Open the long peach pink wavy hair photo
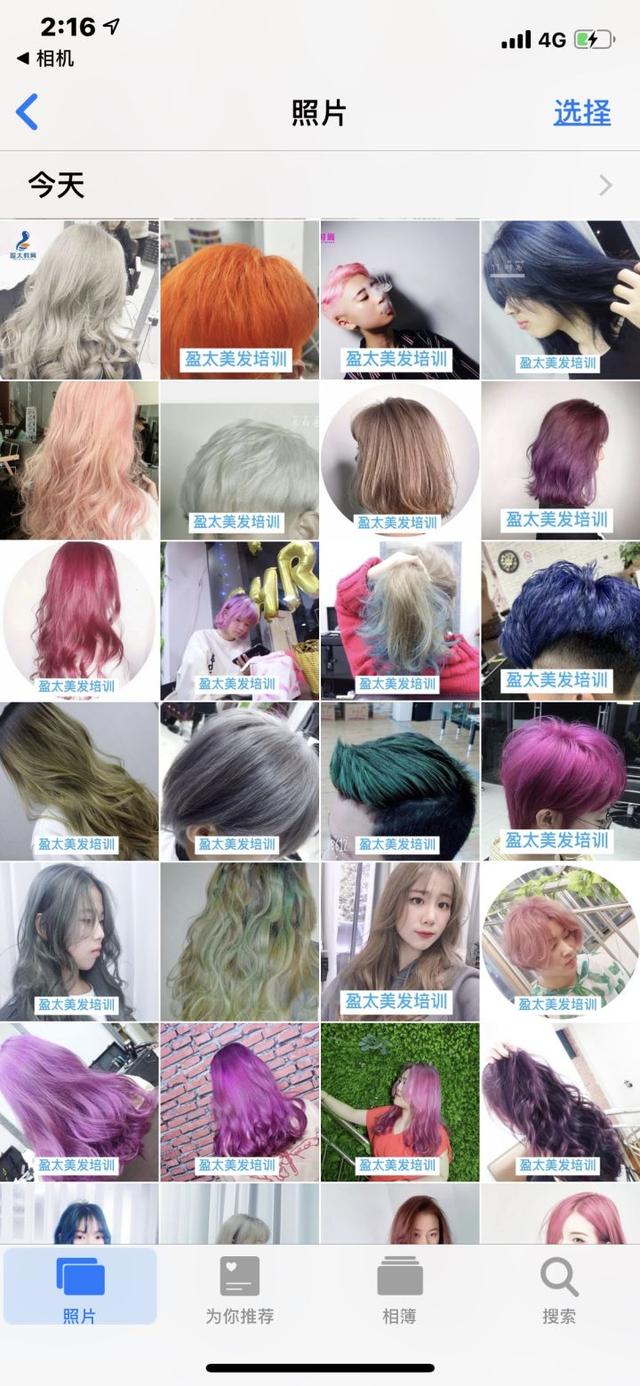The image size is (640, 1386). point(79,458)
